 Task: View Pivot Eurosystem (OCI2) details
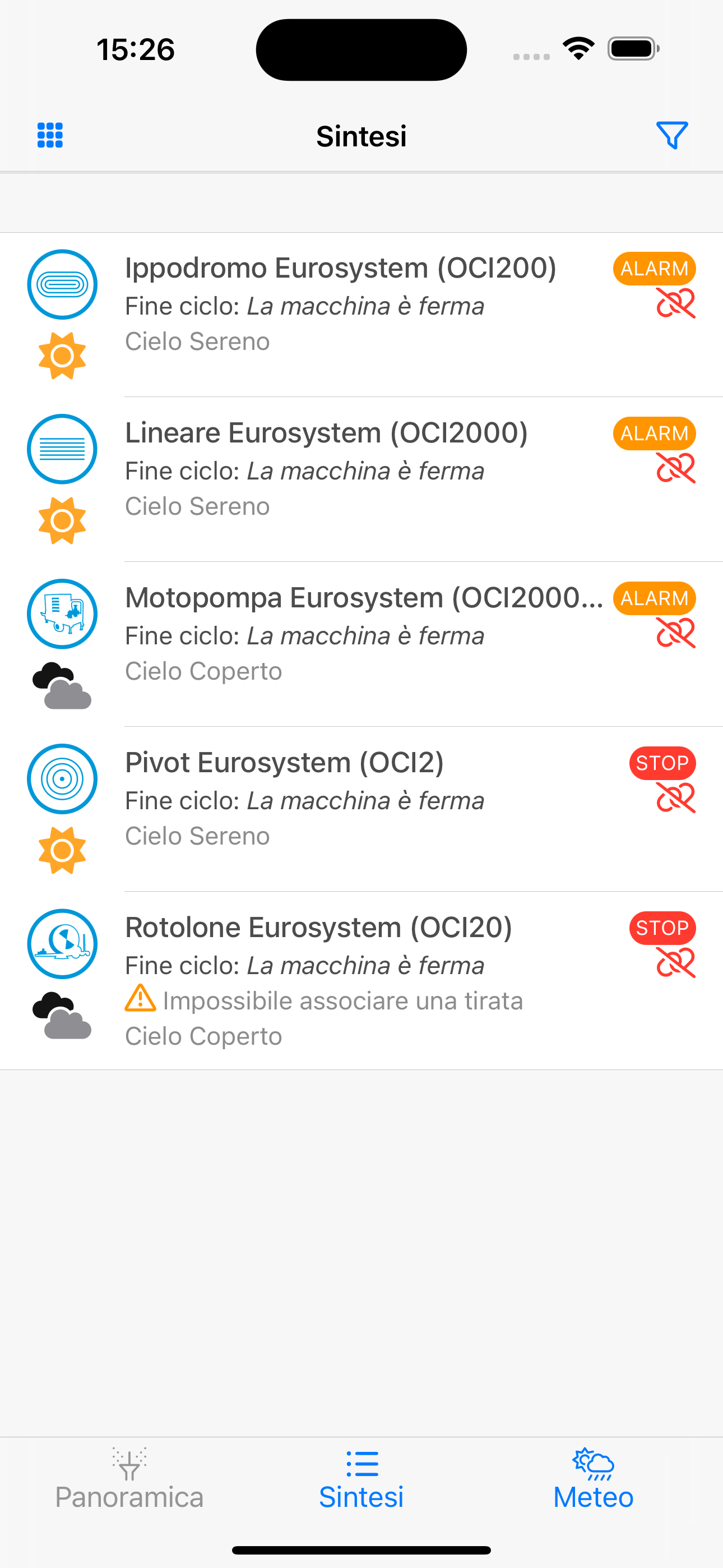[x=361, y=810]
